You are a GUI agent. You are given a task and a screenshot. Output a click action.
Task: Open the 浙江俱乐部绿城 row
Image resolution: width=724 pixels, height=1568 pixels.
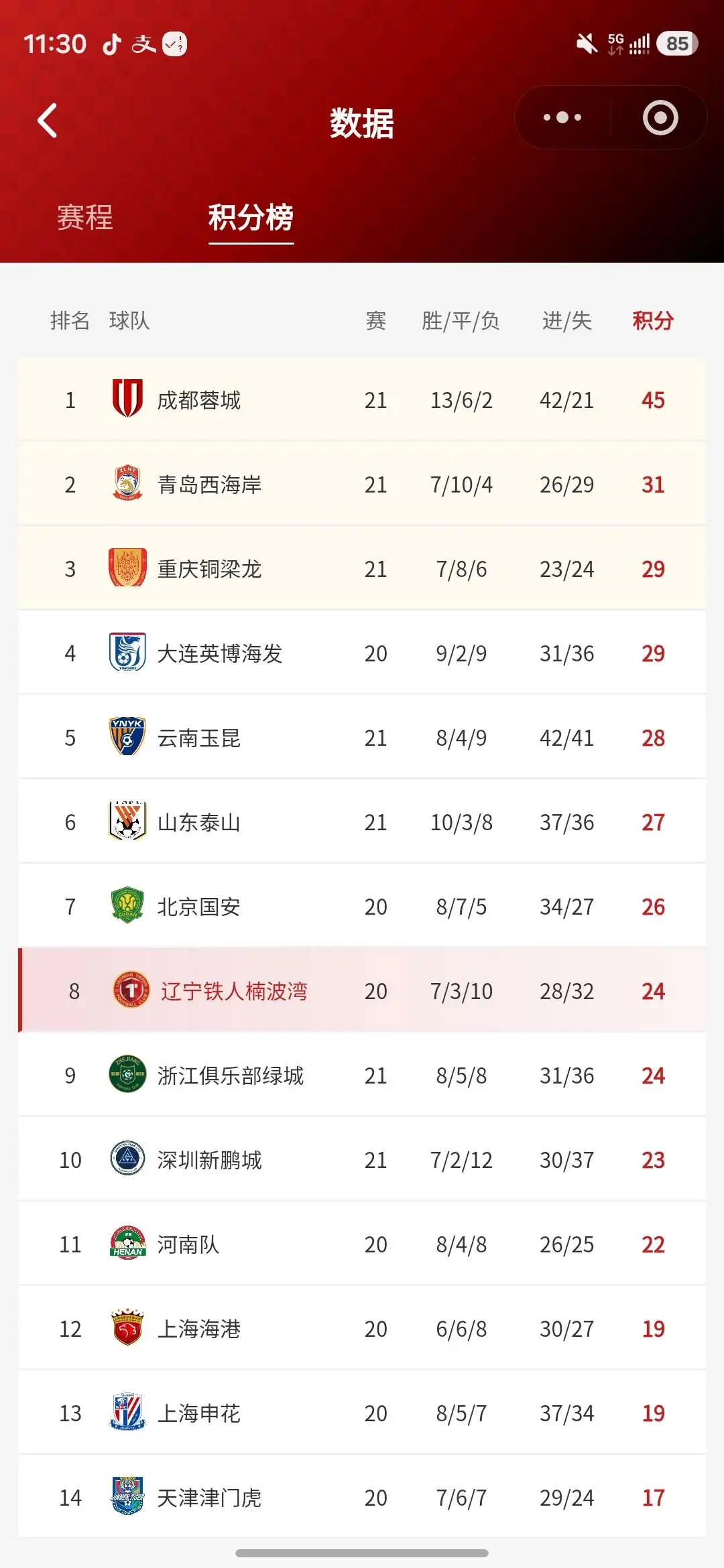pos(362,1075)
